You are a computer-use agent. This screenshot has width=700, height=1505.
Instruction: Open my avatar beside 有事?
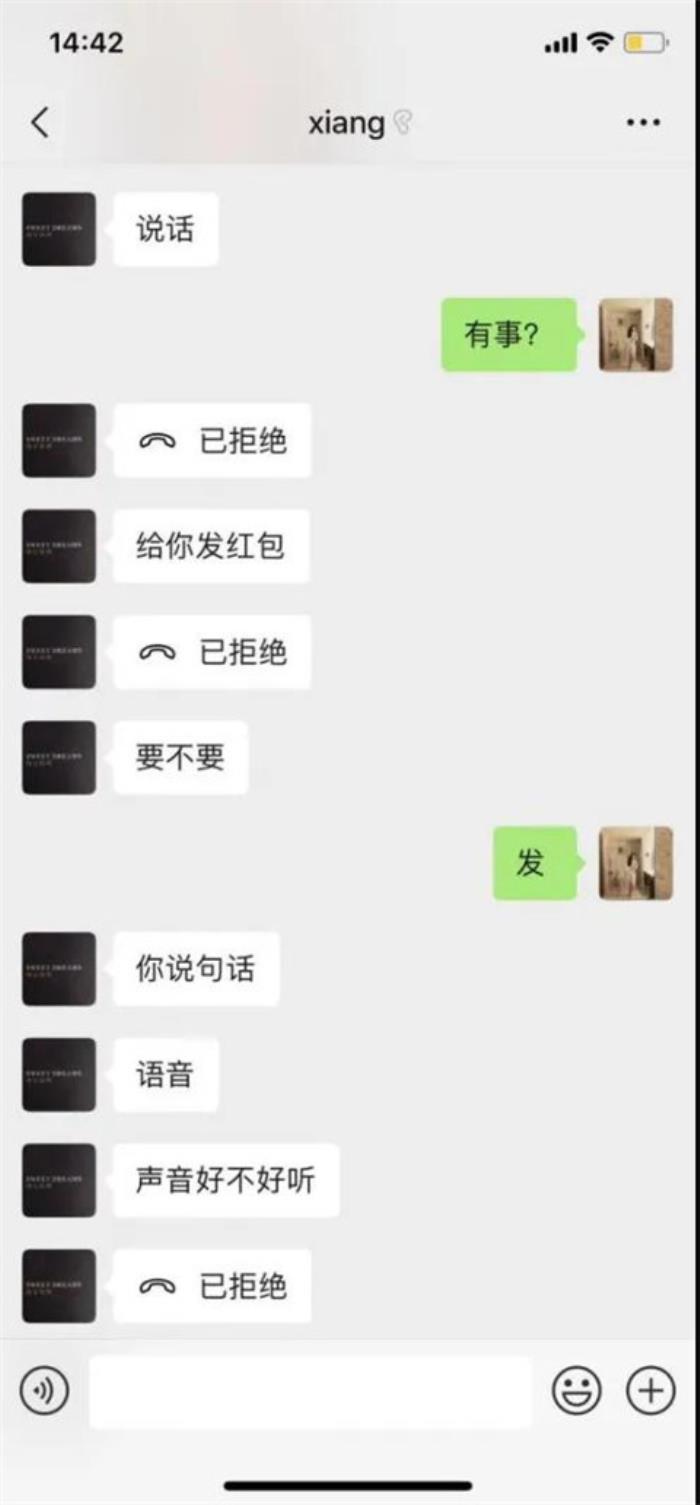(x=635, y=335)
